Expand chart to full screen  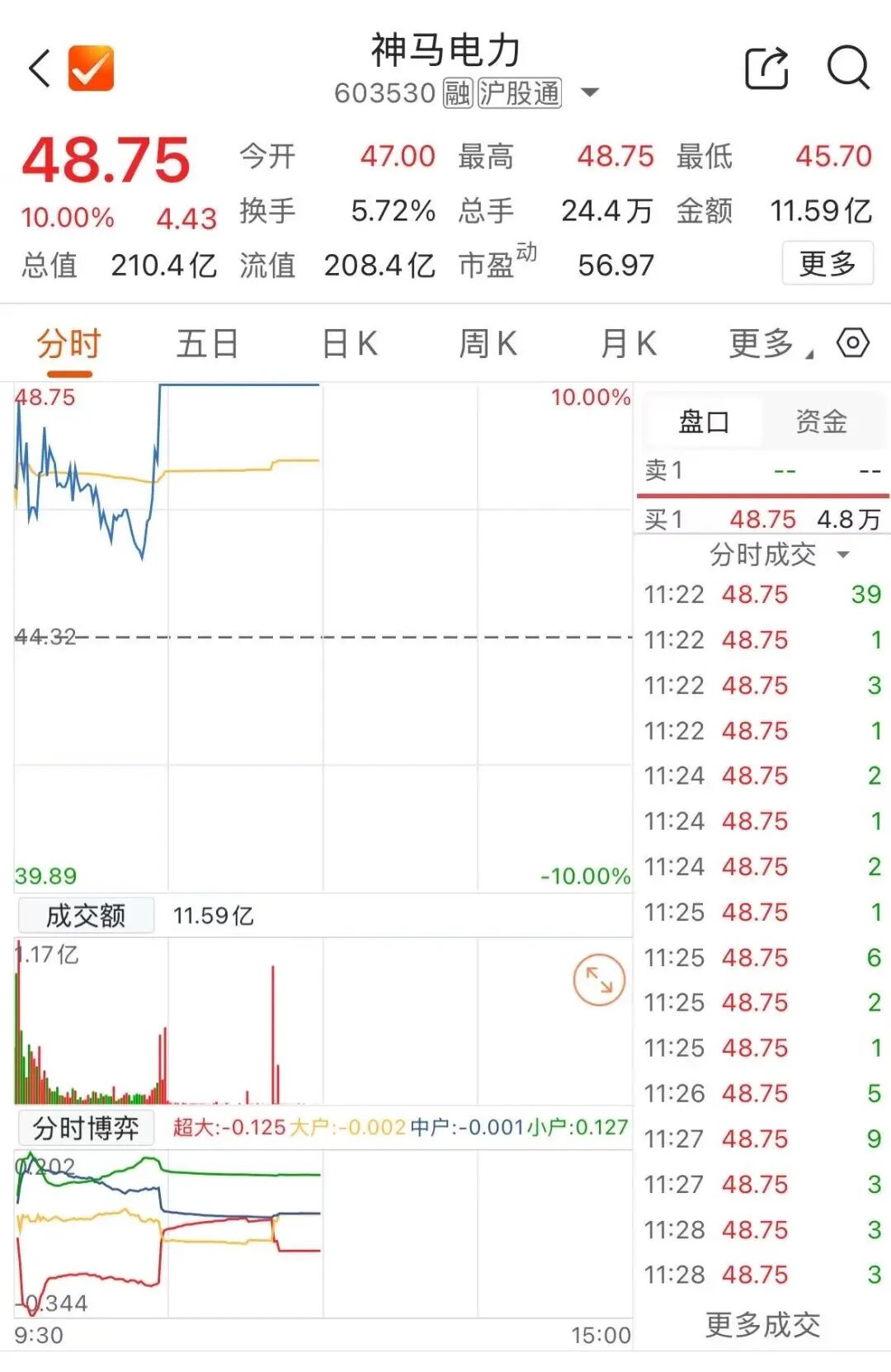click(599, 980)
